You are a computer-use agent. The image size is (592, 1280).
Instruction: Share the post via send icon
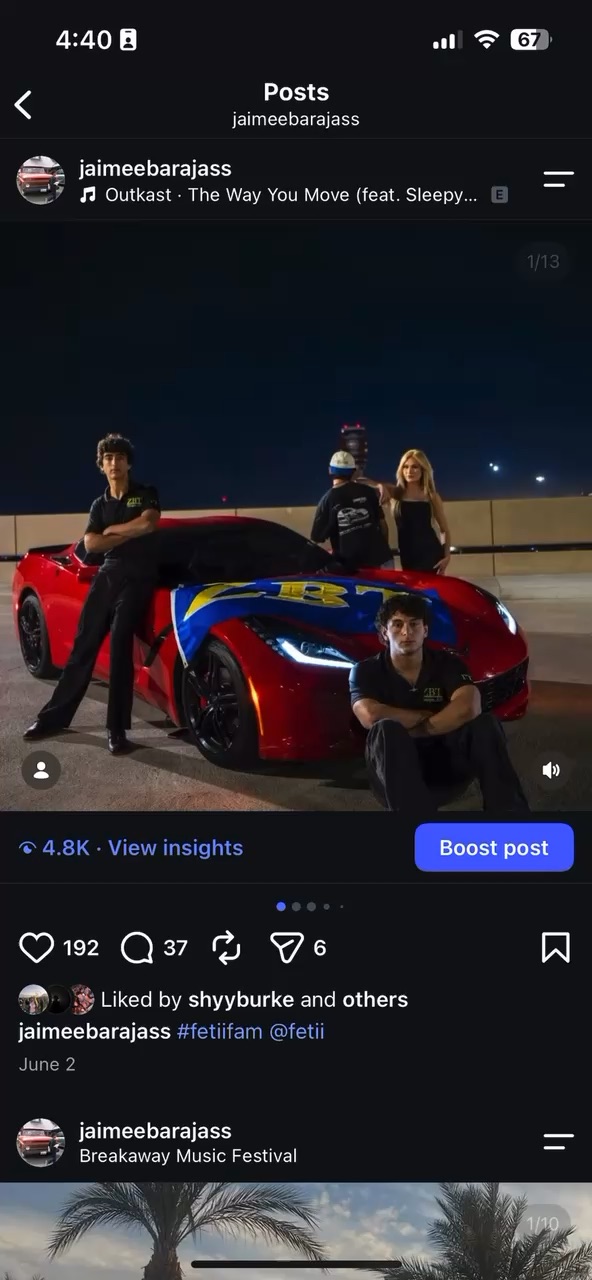287,948
